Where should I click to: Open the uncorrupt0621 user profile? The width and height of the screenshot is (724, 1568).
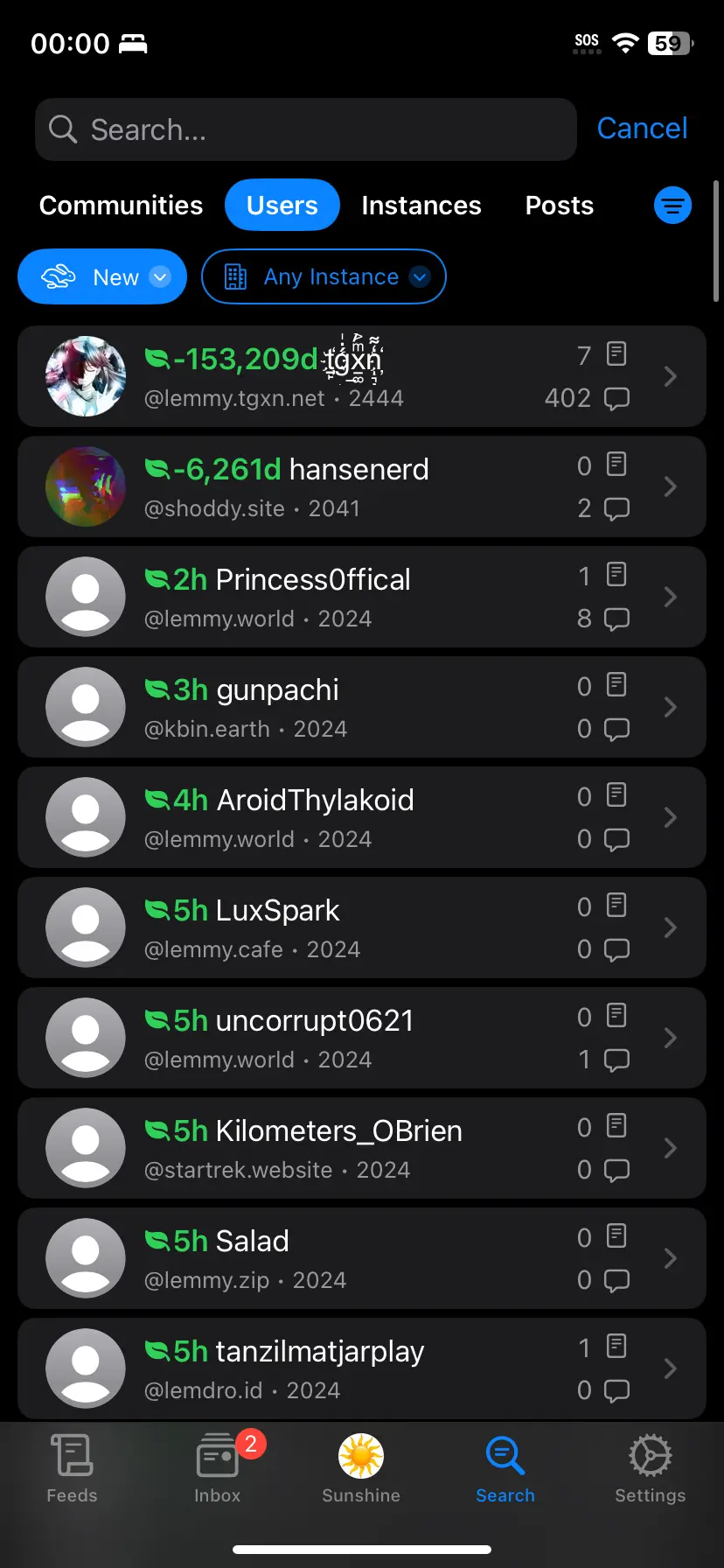(x=361, y=1038)
